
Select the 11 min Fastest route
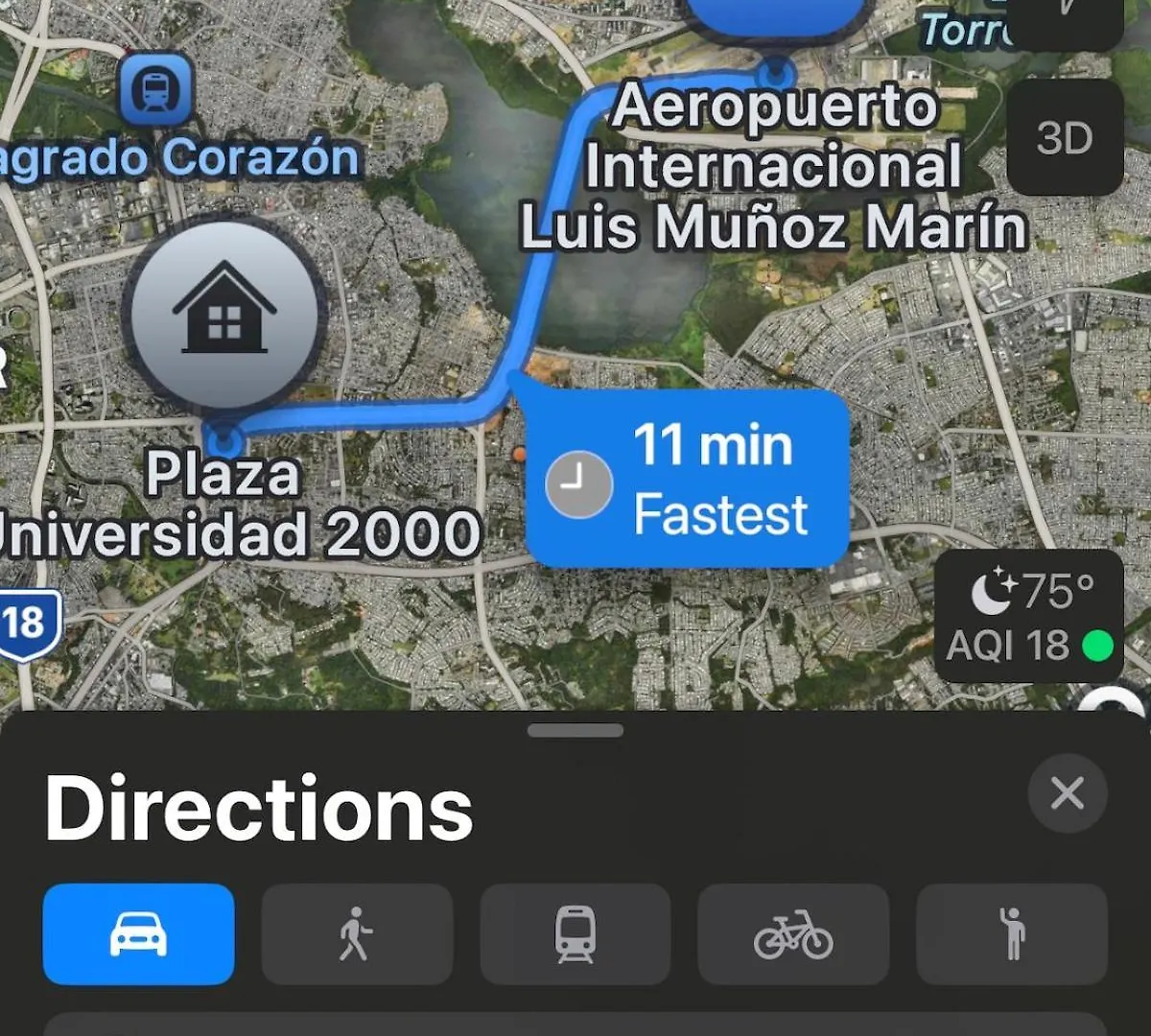688,480
